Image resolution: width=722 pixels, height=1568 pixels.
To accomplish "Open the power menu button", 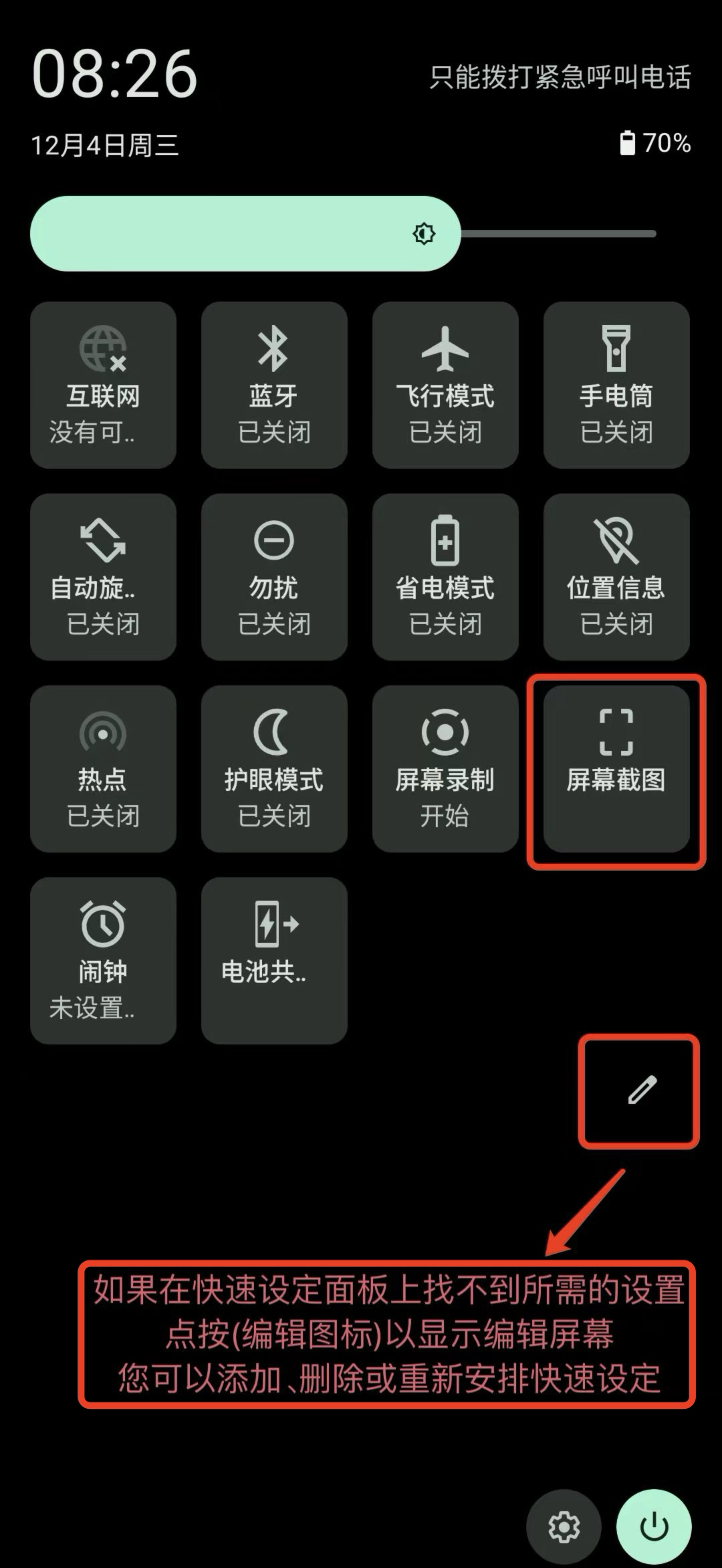I will click(654, 1527).
